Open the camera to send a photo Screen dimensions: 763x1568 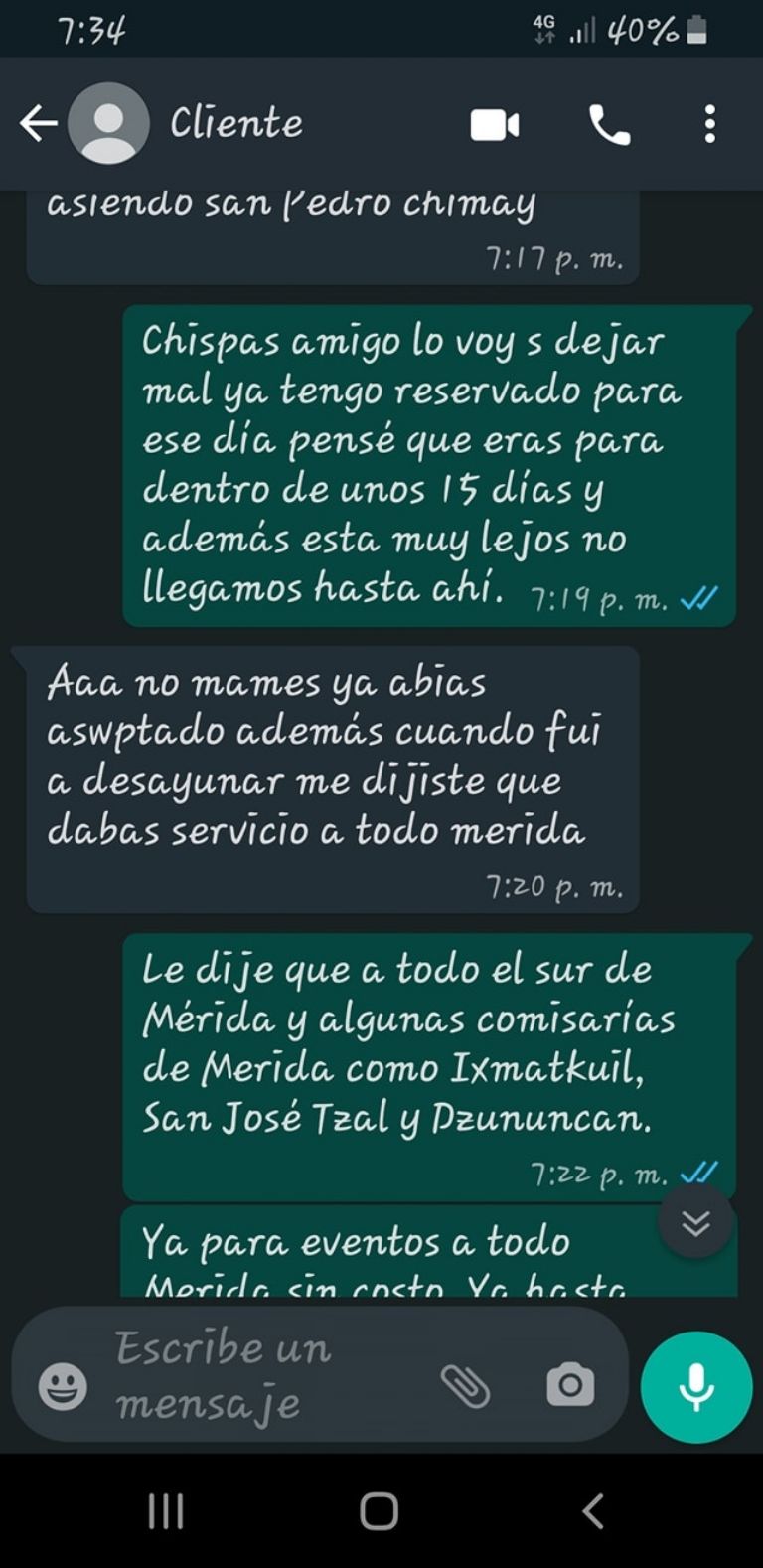point(570,1385)
